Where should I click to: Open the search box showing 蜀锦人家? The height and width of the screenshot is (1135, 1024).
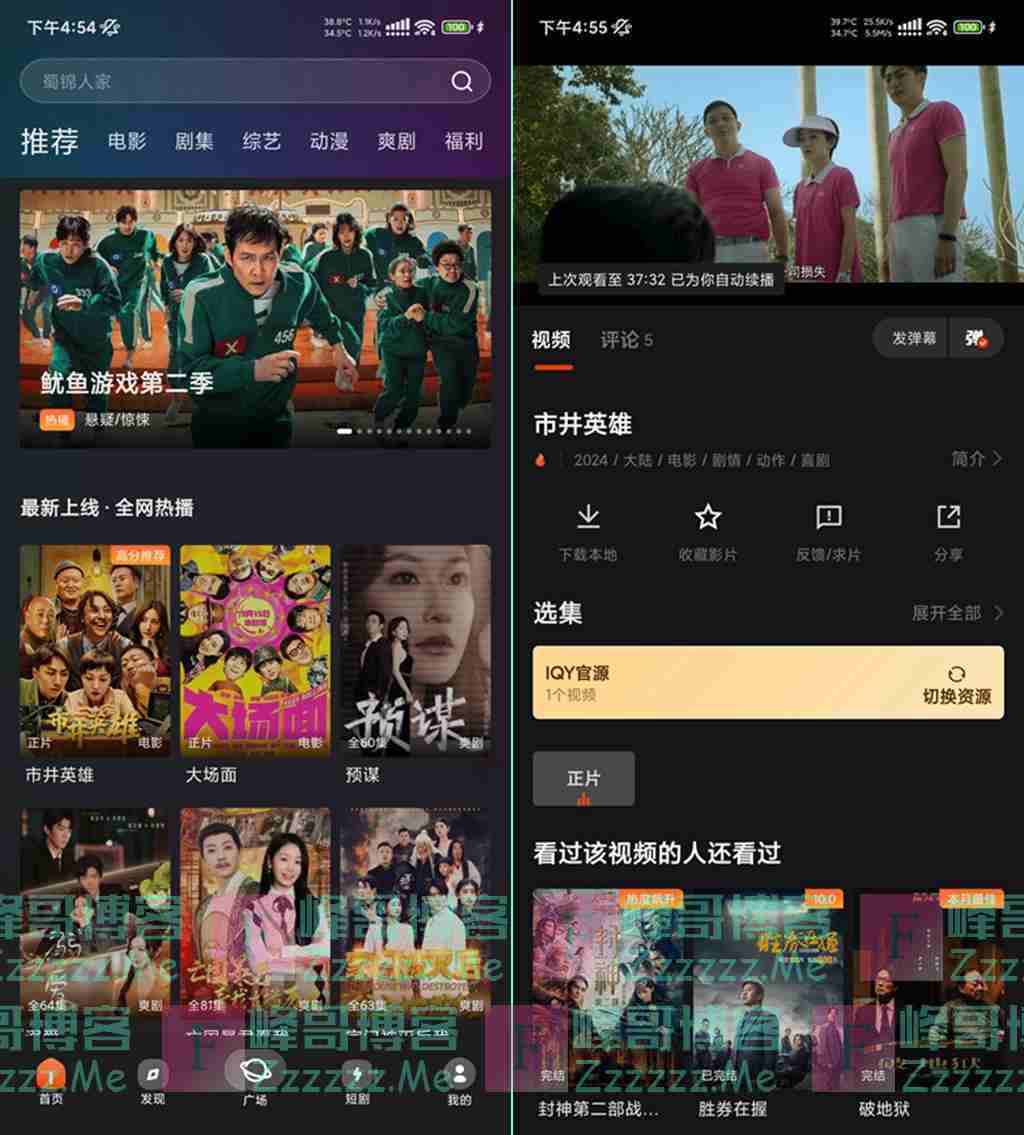point(230,82)
